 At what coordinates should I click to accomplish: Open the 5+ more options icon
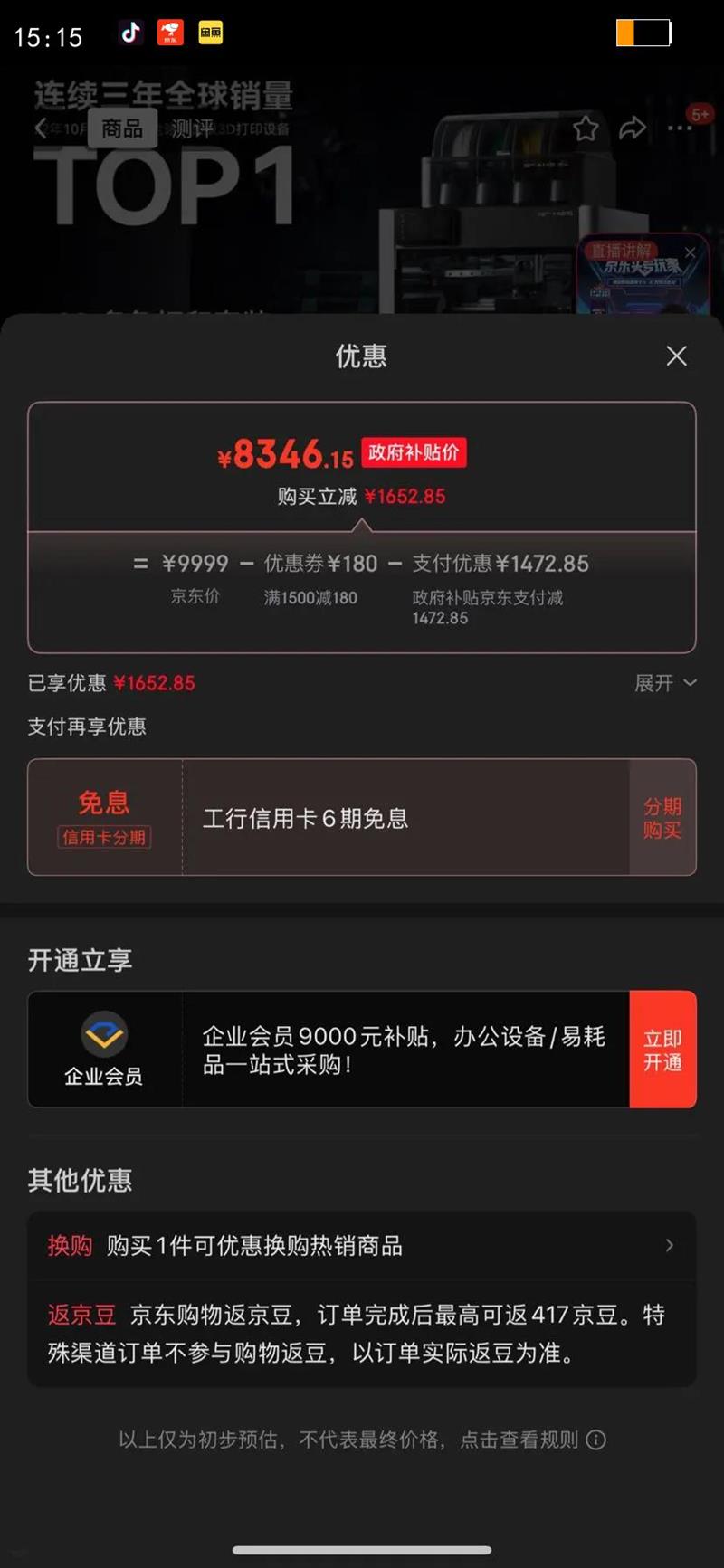pos(680,128)
